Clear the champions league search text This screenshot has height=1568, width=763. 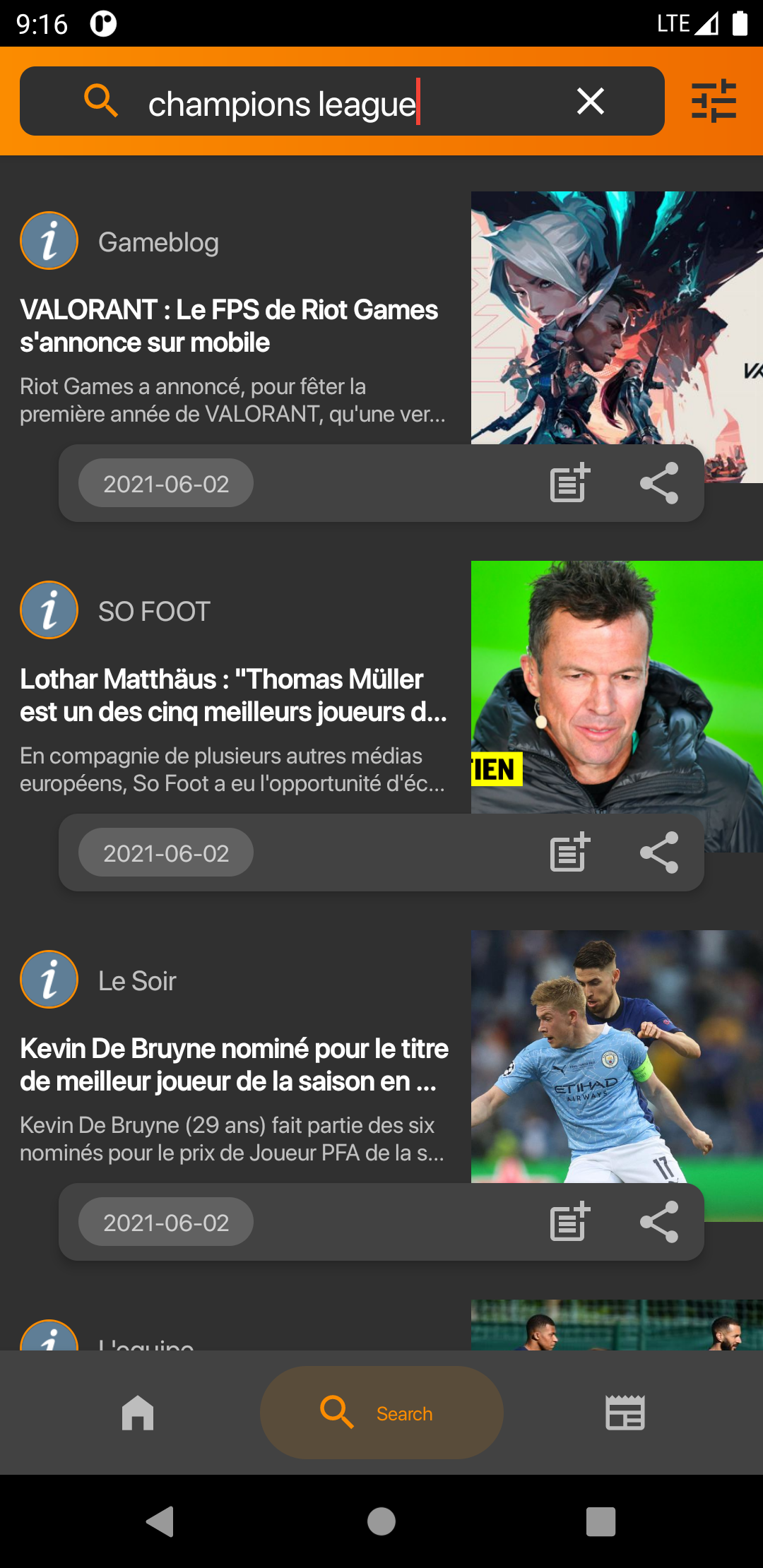tap(590, 101)
